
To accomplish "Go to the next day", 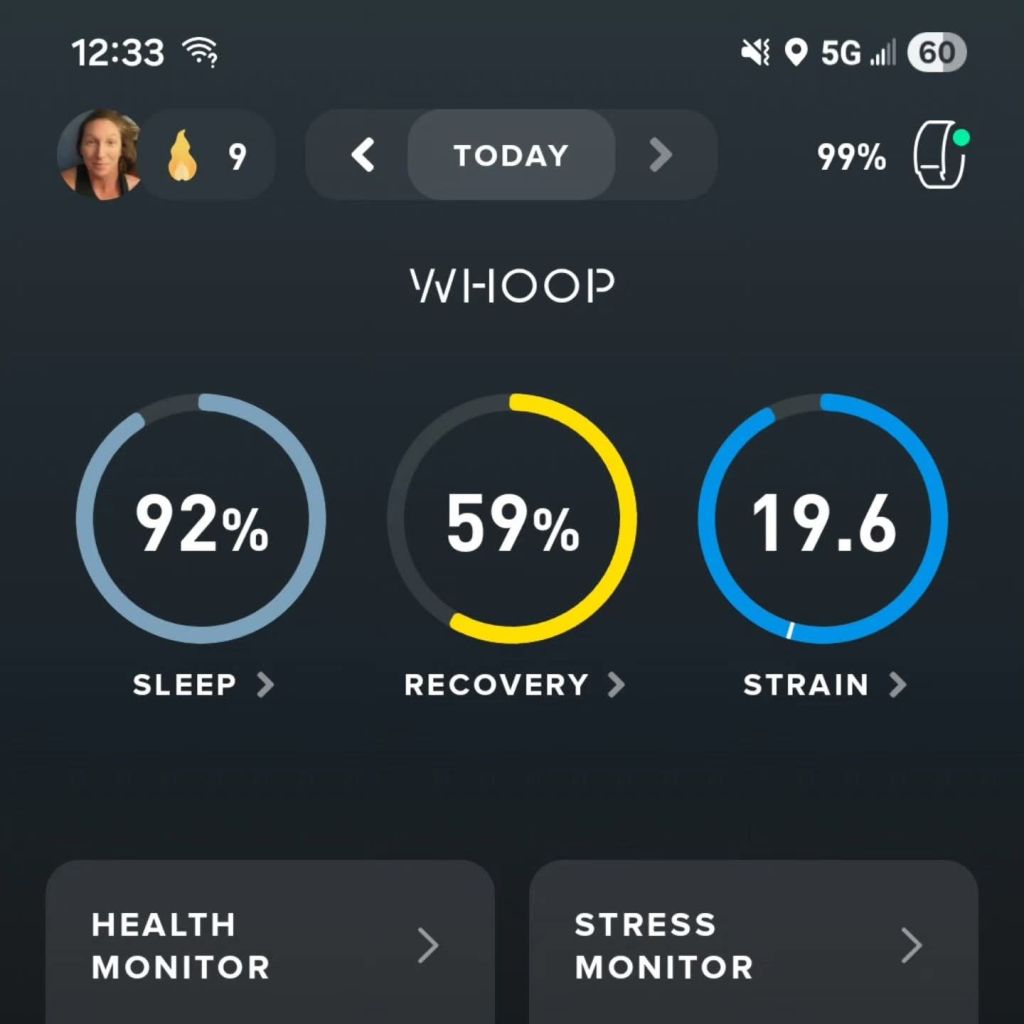I will [x=660, y=155].
